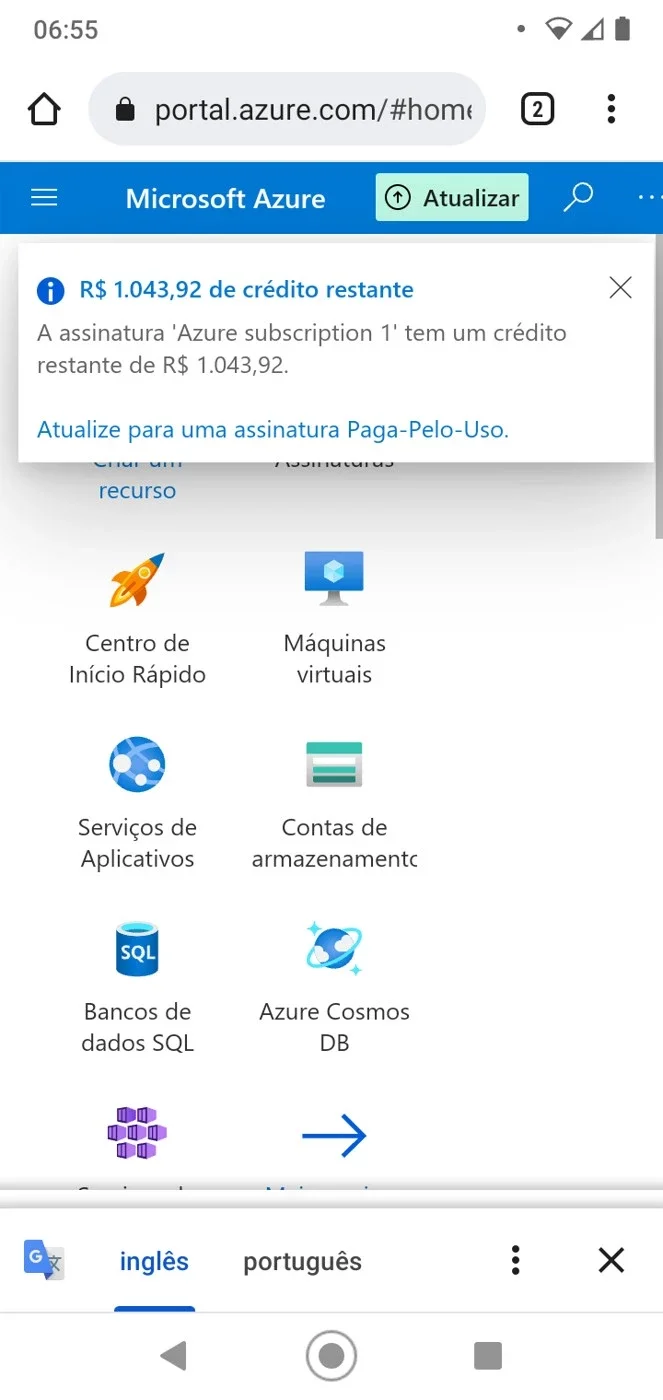
Task: Open Máquinas virtuais service
Action: tap(334, 620)
